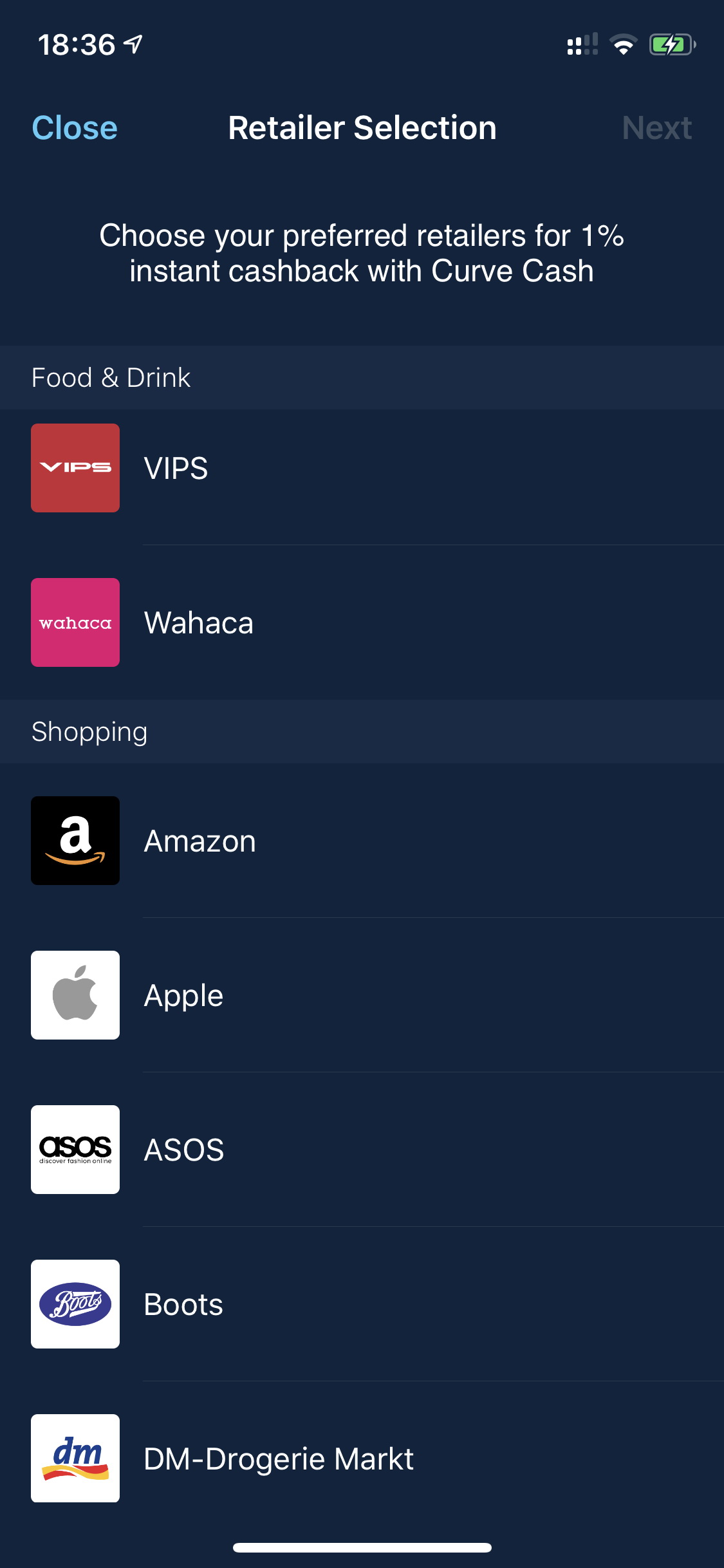Screen dimensions: 724x1568
Task: Choose Wahaca from Food & Drink
Action: (362, 622)
